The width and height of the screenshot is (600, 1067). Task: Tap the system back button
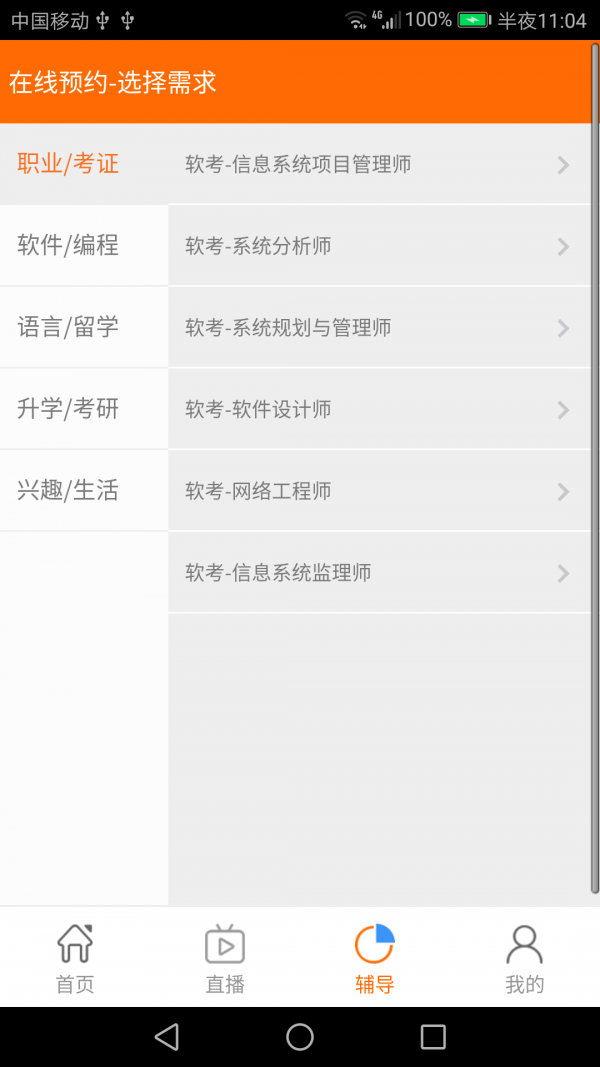point(167,1037)
